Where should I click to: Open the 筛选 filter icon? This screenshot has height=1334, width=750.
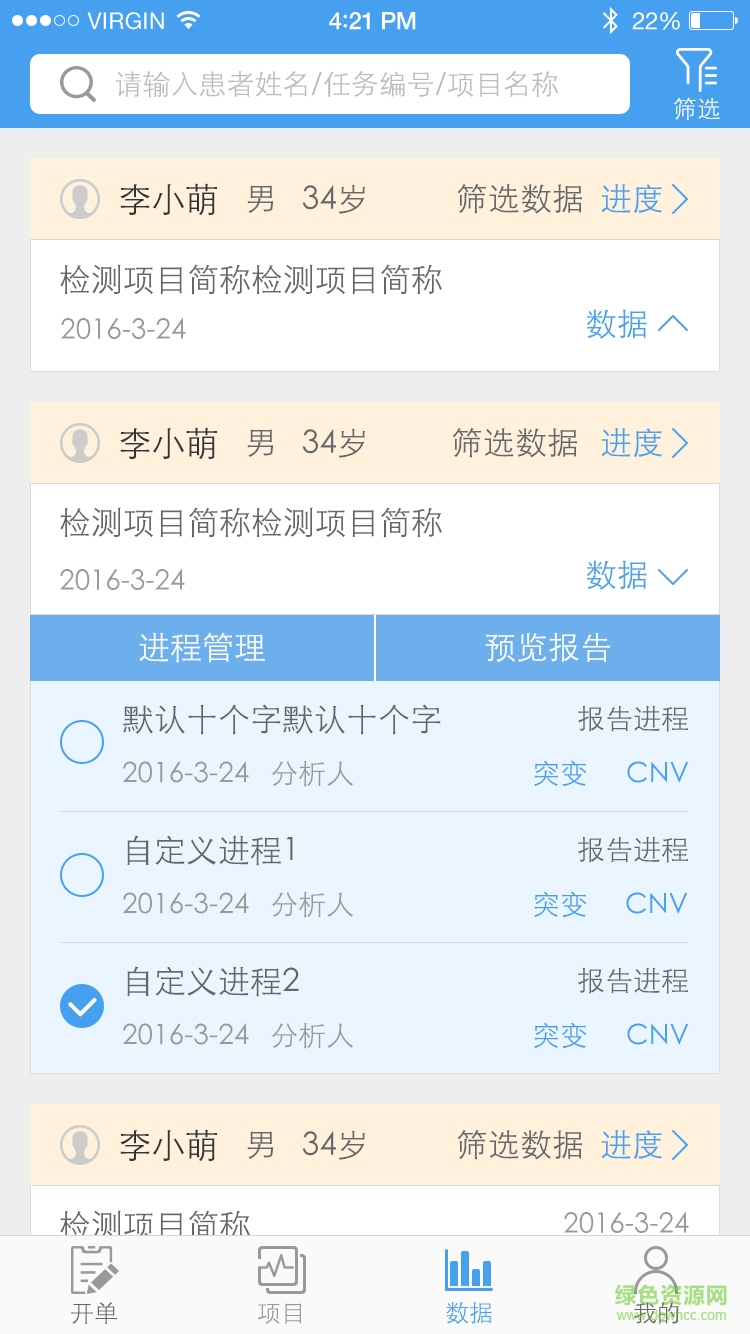696,85
